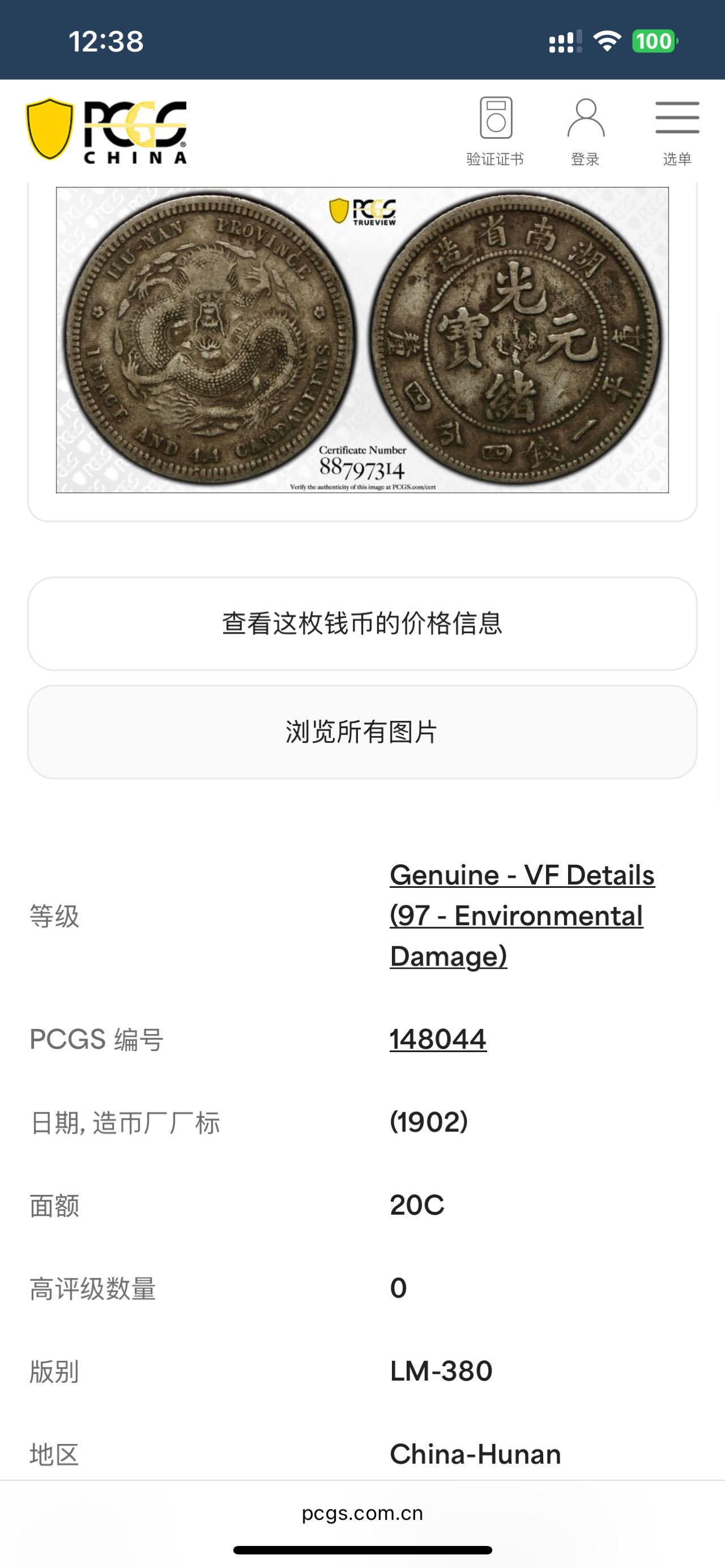Click certificate number 88797314 on the image
725x1568 pixels.
362,469
